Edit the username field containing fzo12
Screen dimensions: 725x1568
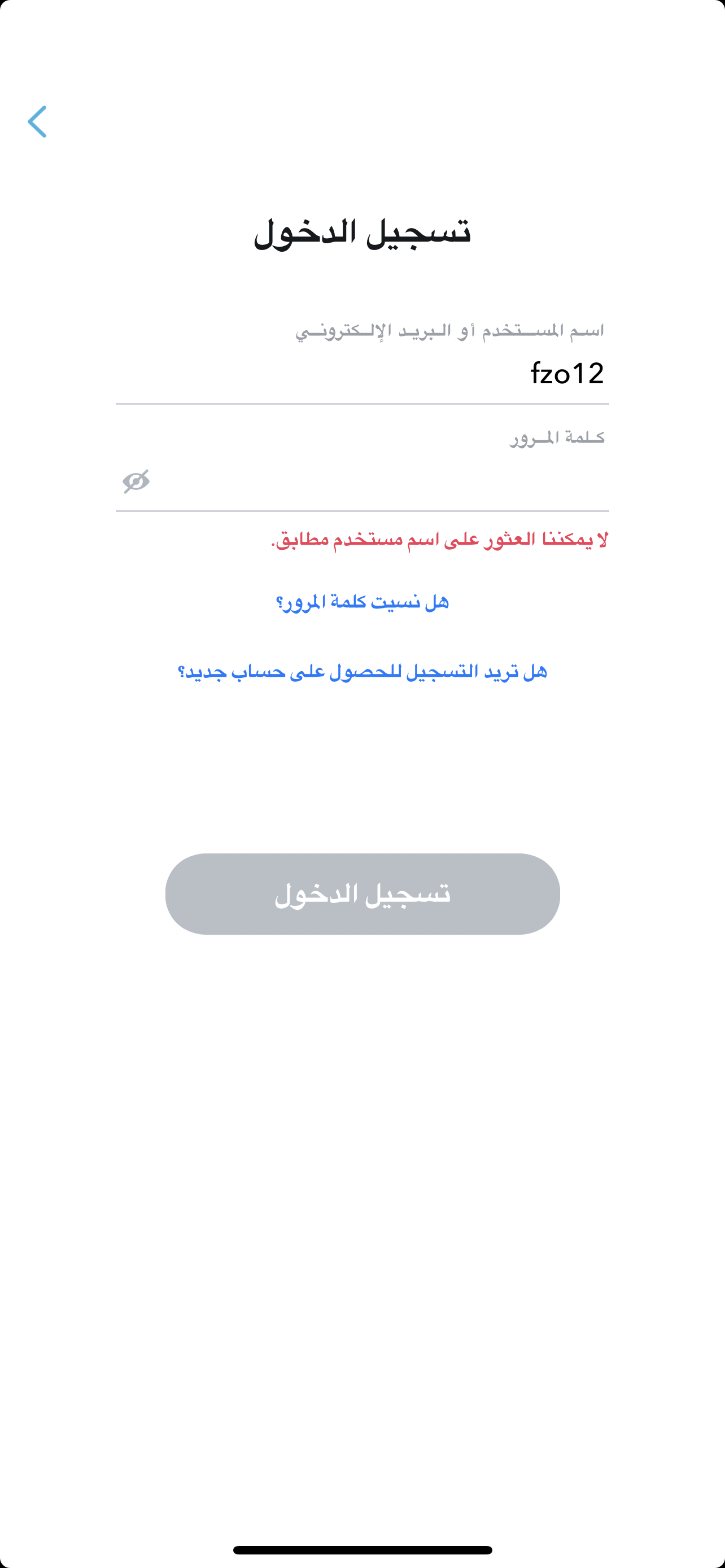tap(362, 373)
